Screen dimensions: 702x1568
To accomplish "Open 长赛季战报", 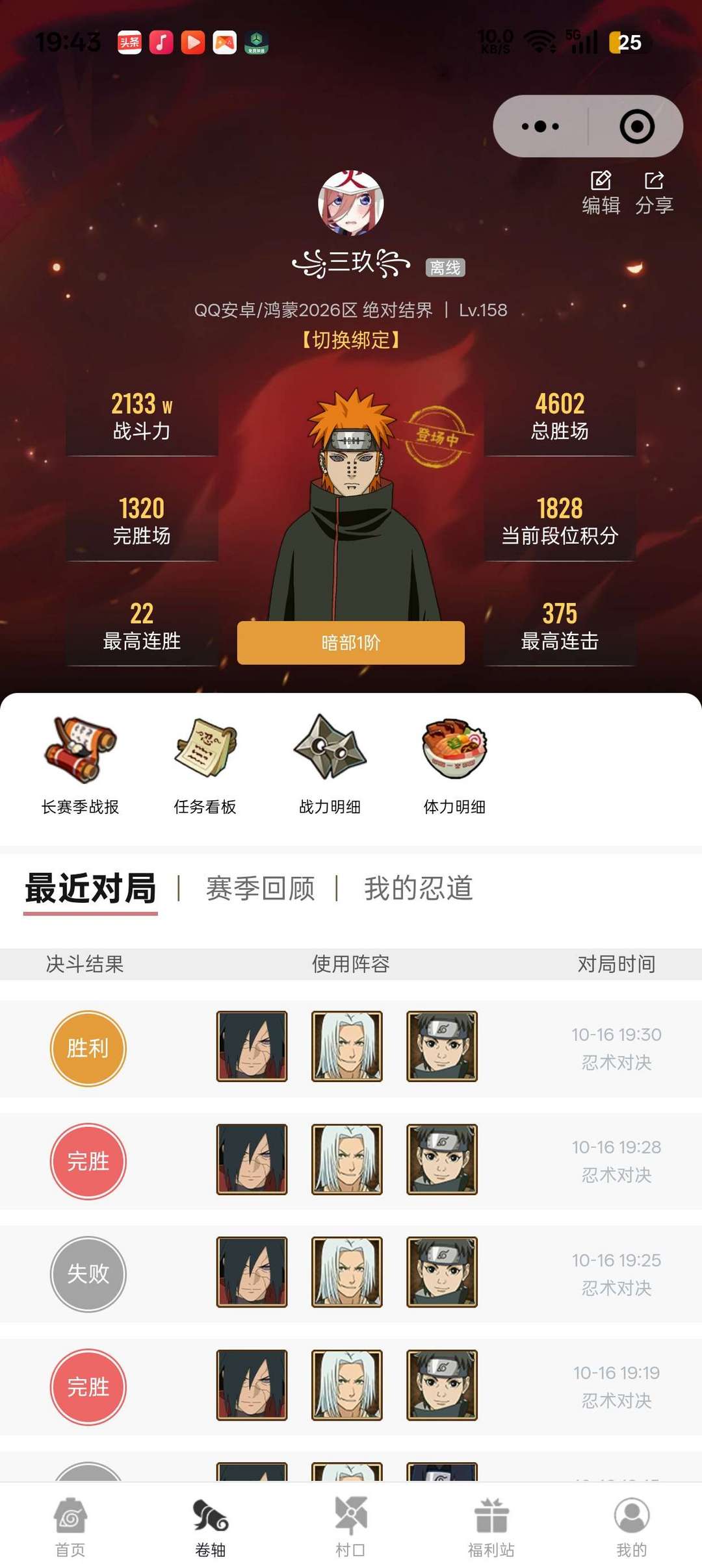I will tap(80, 765).
